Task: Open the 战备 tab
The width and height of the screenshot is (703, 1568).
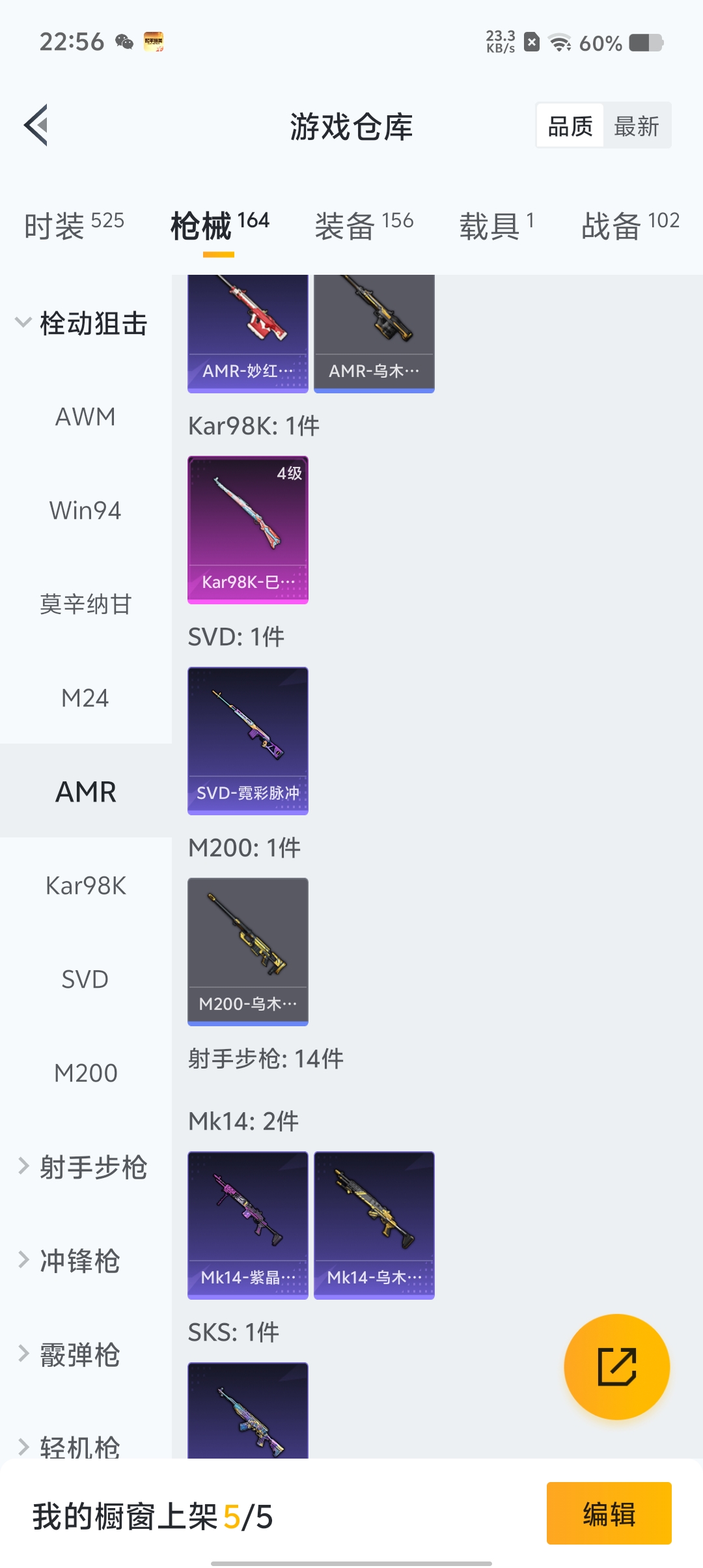Action: tap(630, 225)
